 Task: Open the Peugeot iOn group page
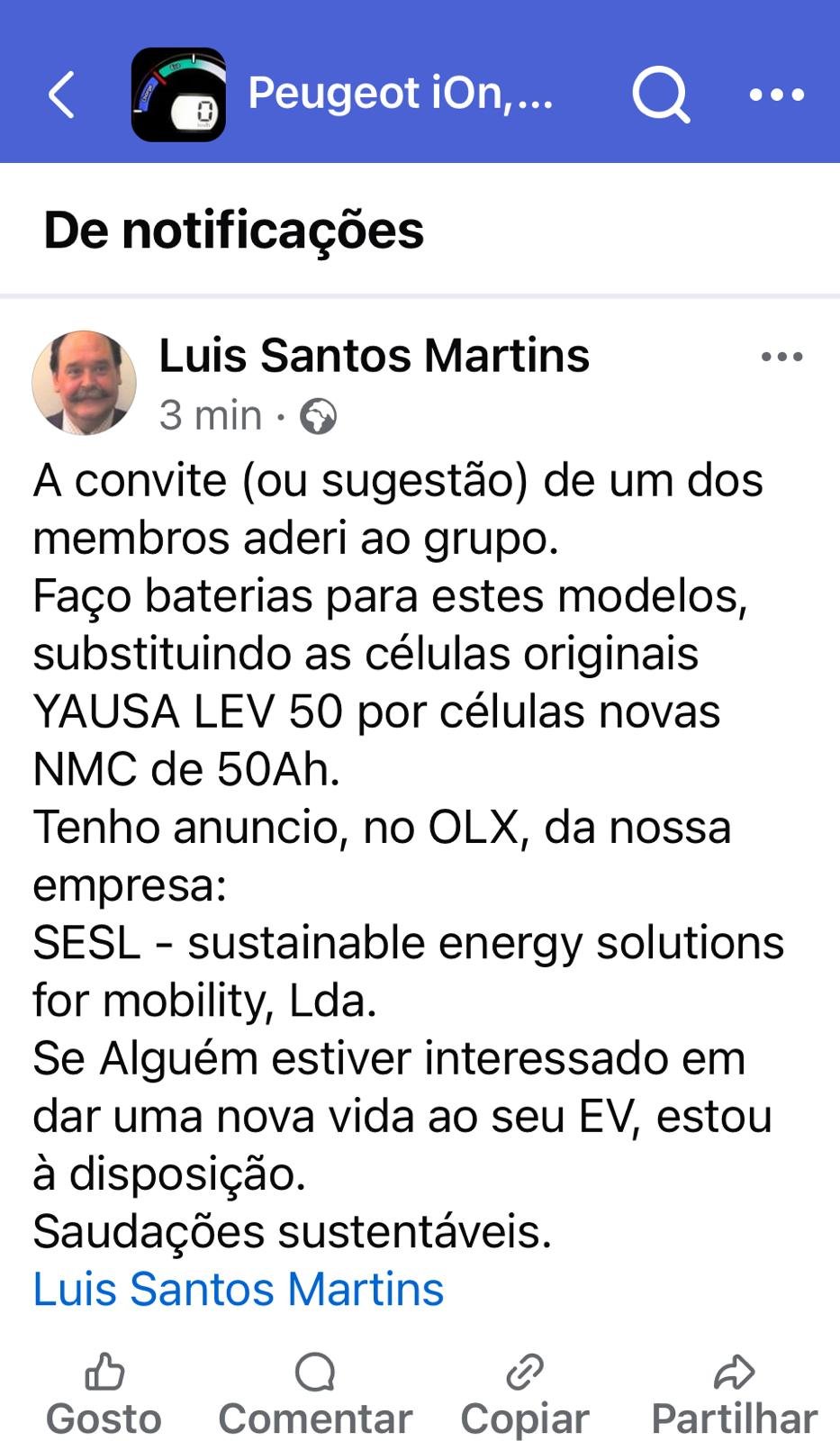[399, 94]
